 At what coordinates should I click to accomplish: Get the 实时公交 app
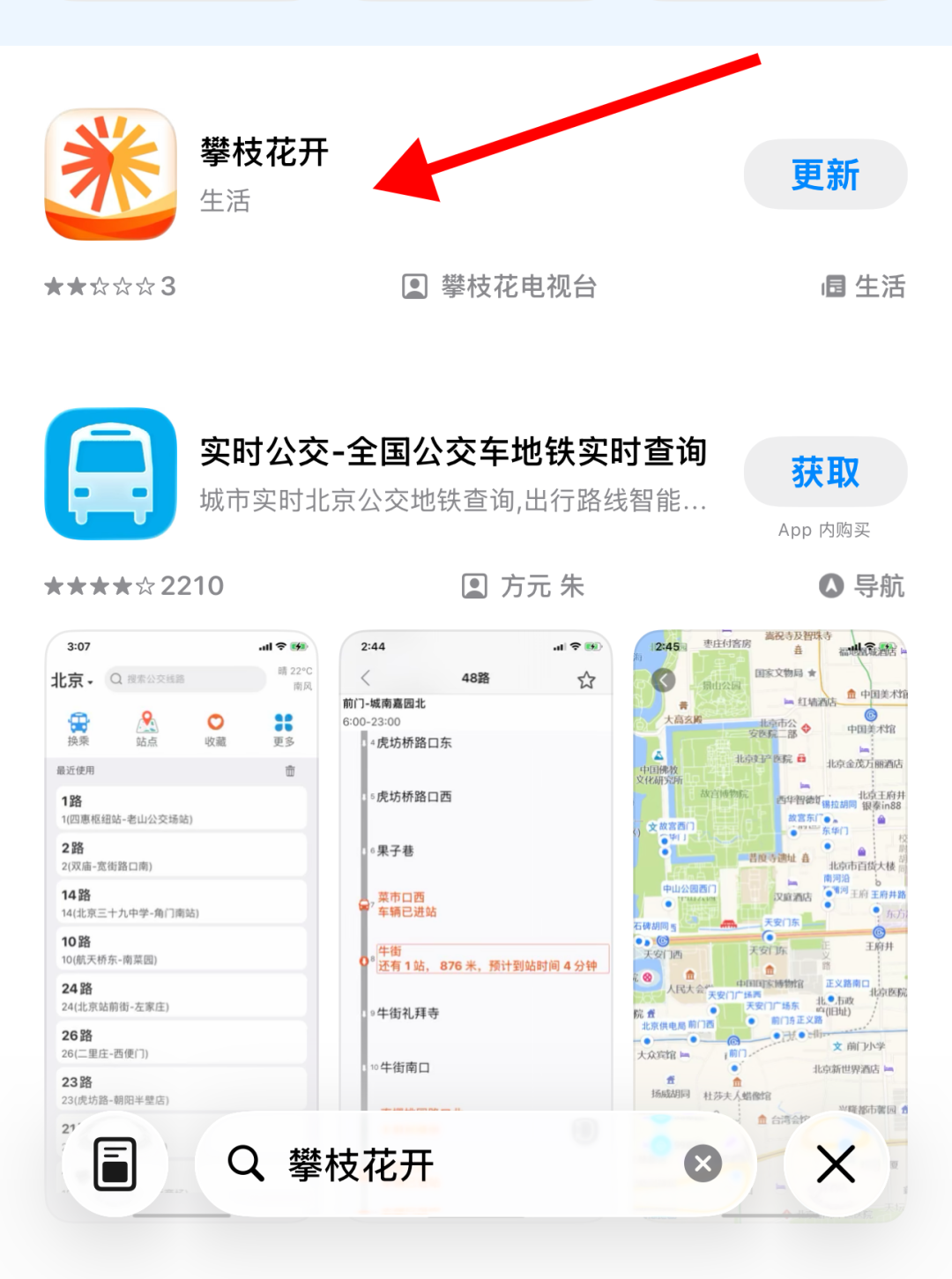[825, 472]
